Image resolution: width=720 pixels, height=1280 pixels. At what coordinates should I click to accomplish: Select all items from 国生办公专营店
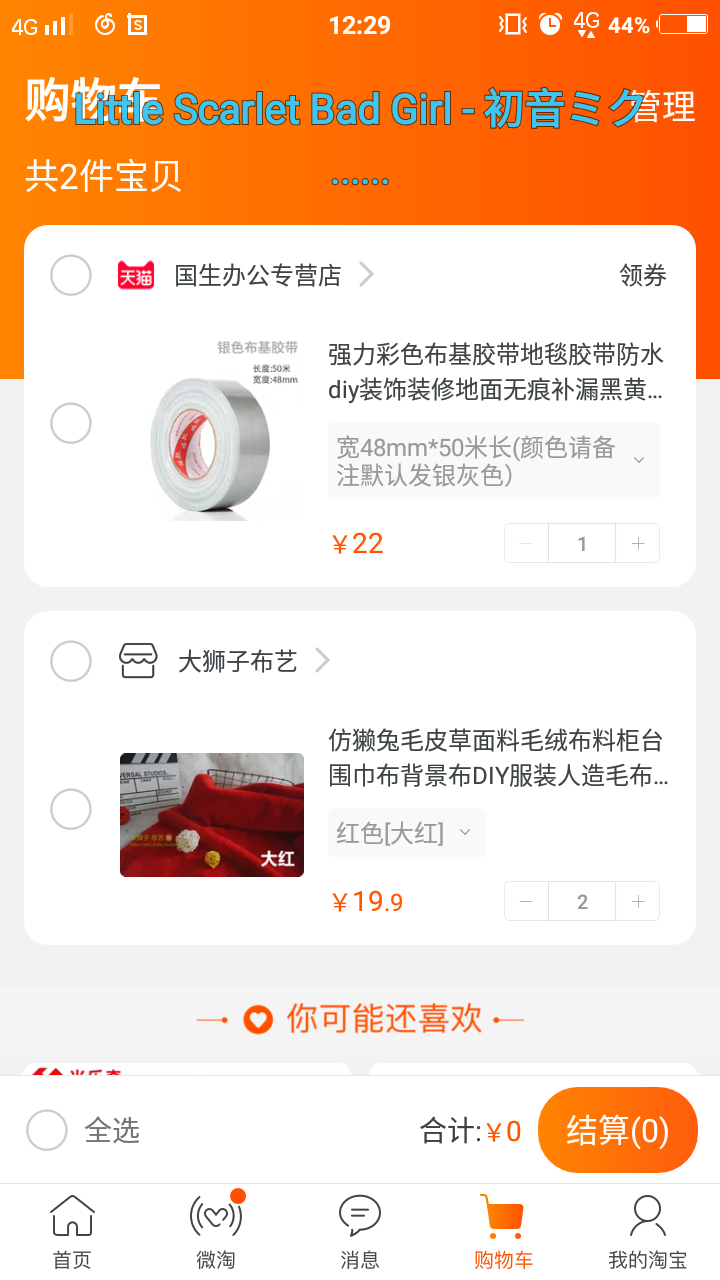(x=71, y=275)
